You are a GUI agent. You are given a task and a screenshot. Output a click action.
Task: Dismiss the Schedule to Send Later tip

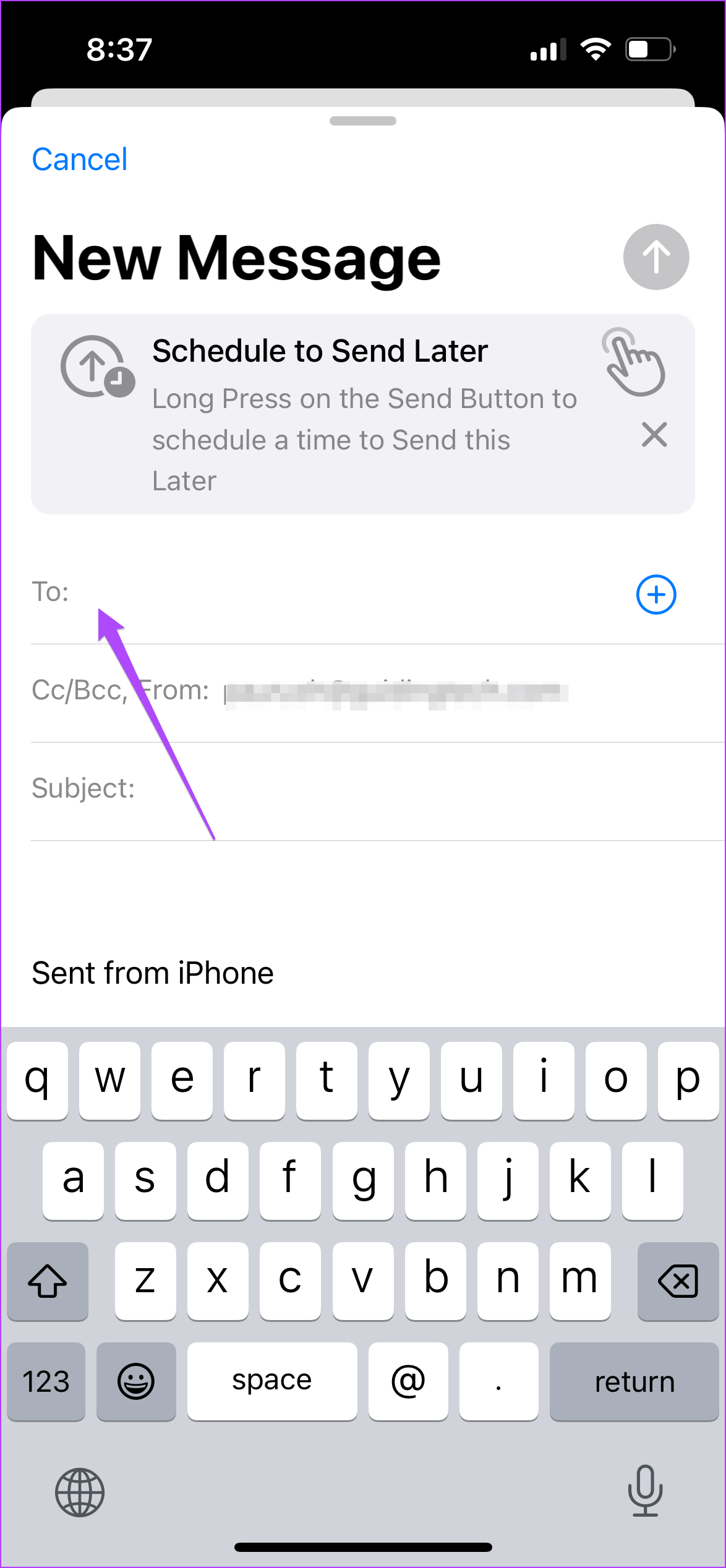(654, 435)
